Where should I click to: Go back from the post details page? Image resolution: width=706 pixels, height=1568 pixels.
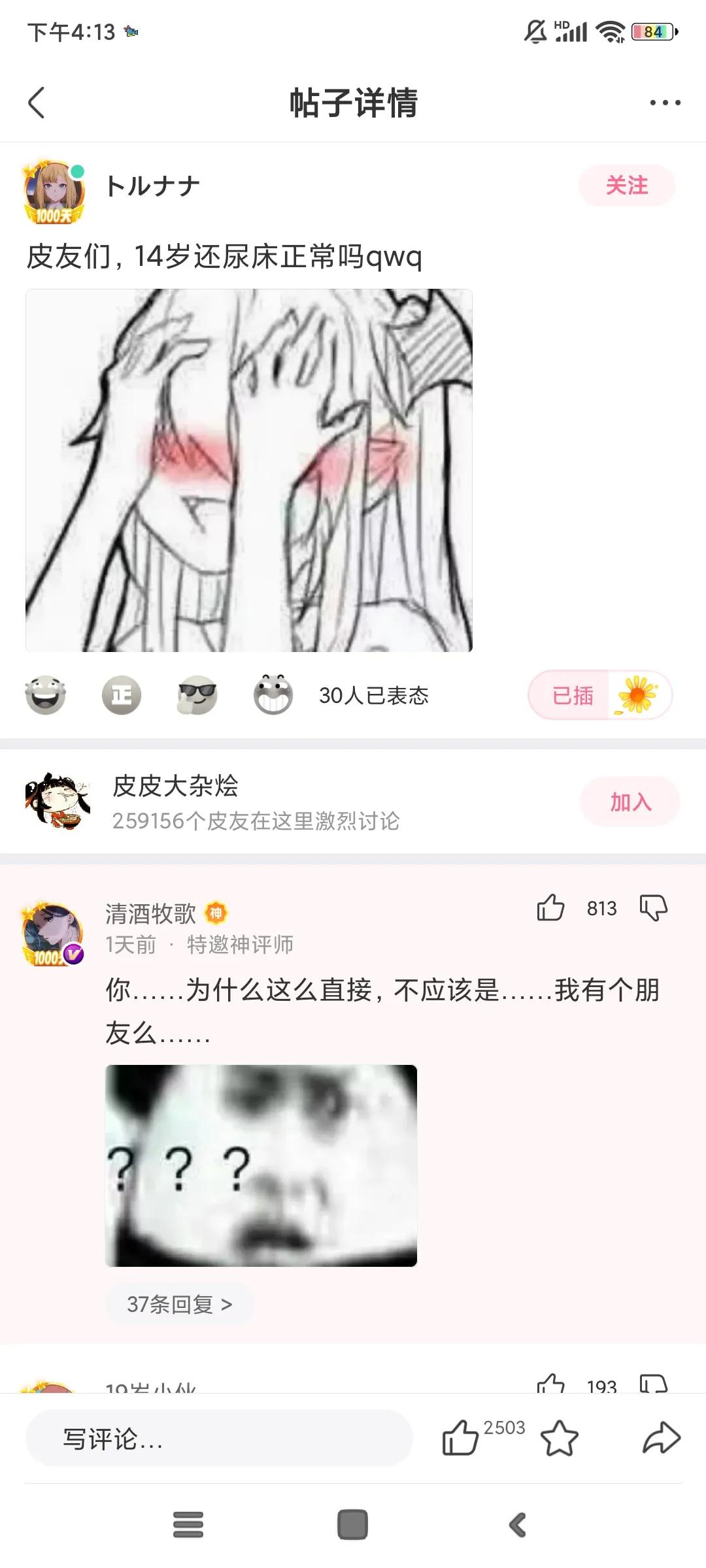37,103
